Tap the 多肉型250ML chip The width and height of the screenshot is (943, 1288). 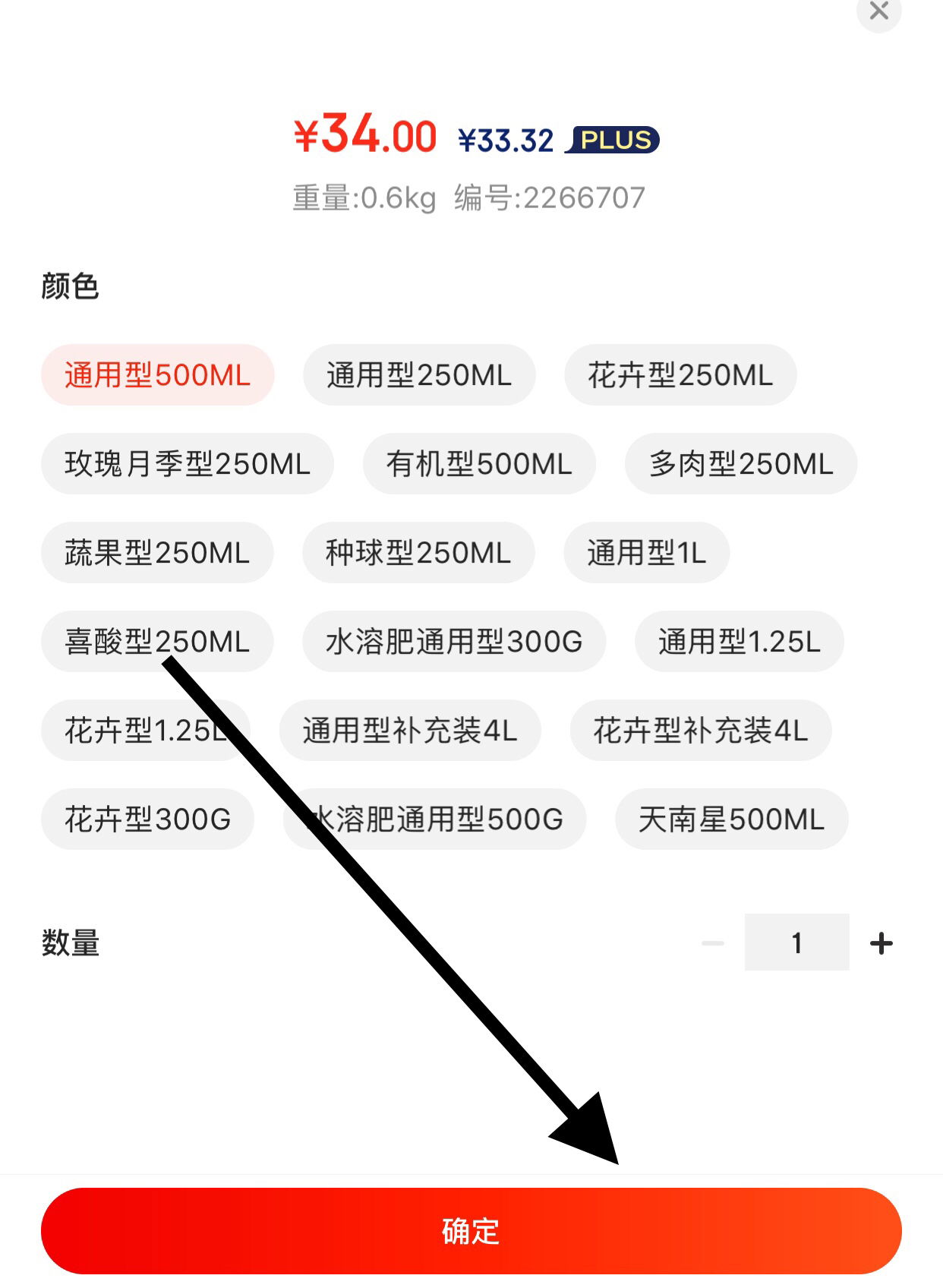point(741,464)
